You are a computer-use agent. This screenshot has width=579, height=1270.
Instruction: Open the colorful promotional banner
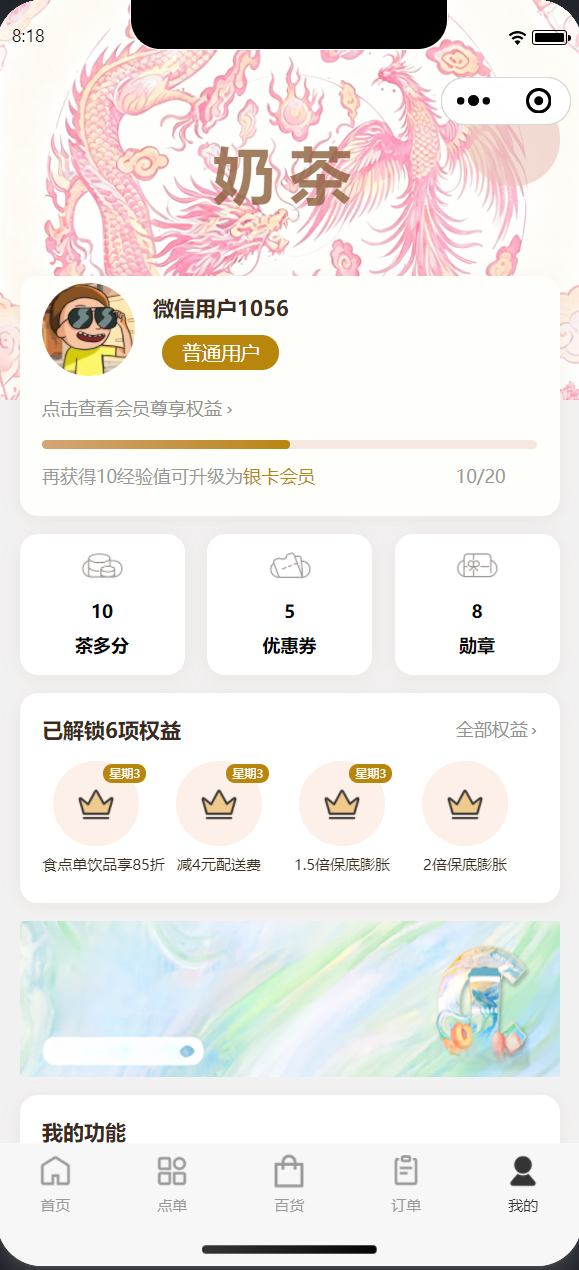coord(290,999)
